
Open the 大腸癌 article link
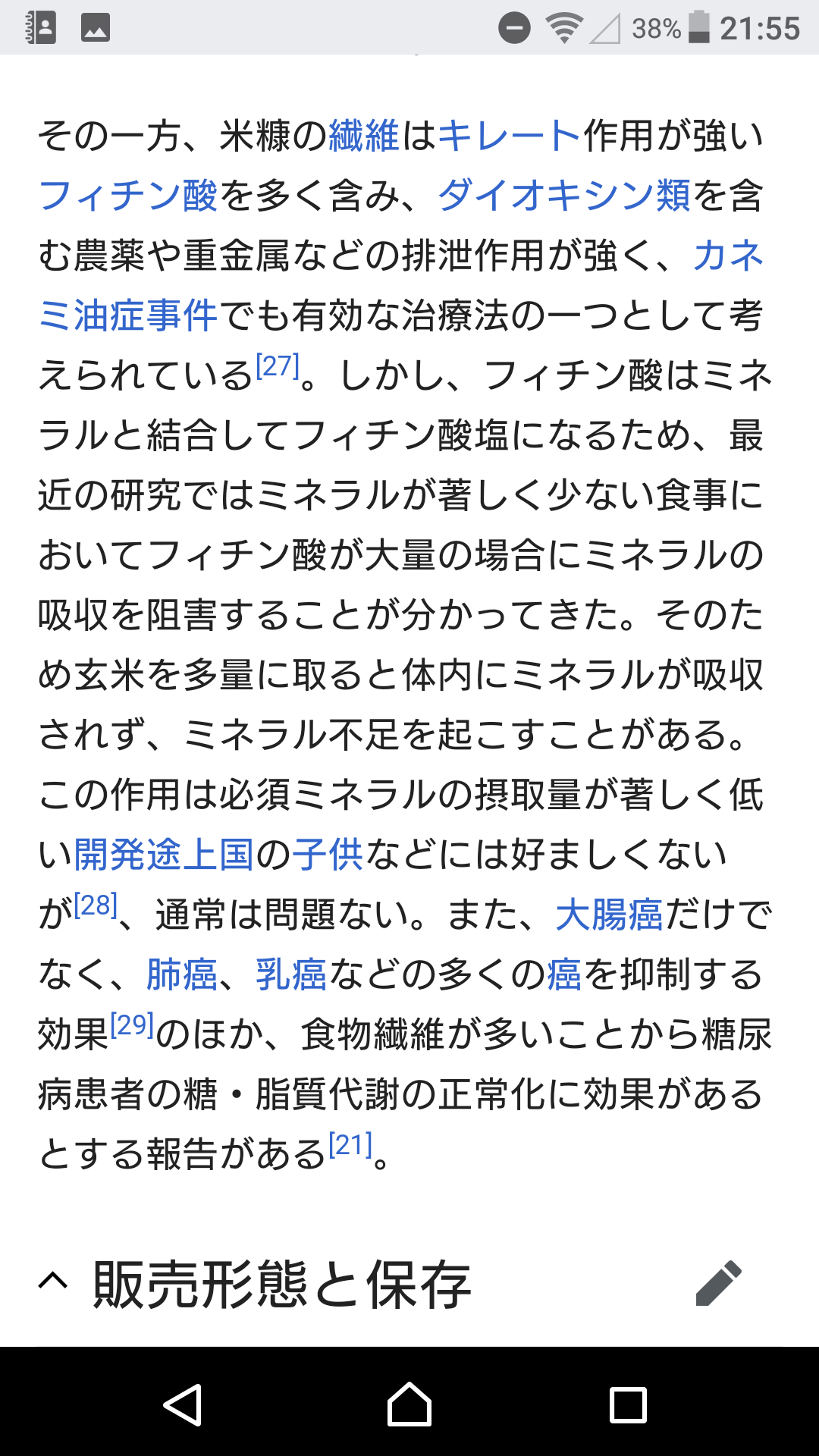[x=609, y=915]
